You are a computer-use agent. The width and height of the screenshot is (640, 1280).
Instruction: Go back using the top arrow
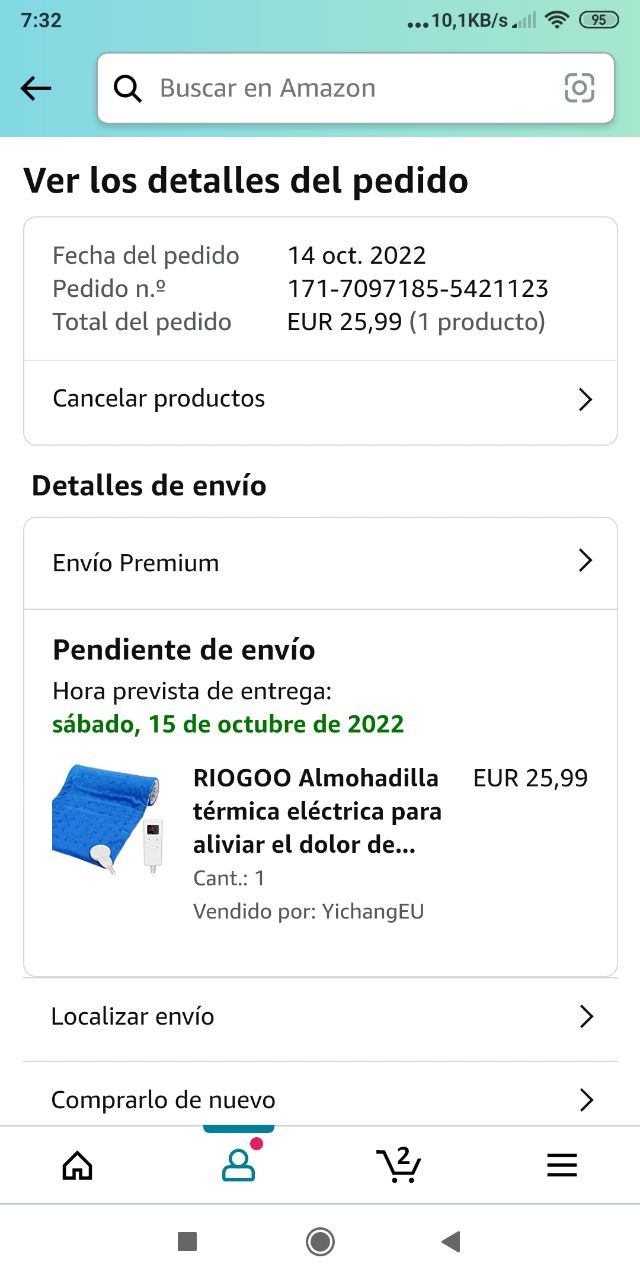point(36,89)
